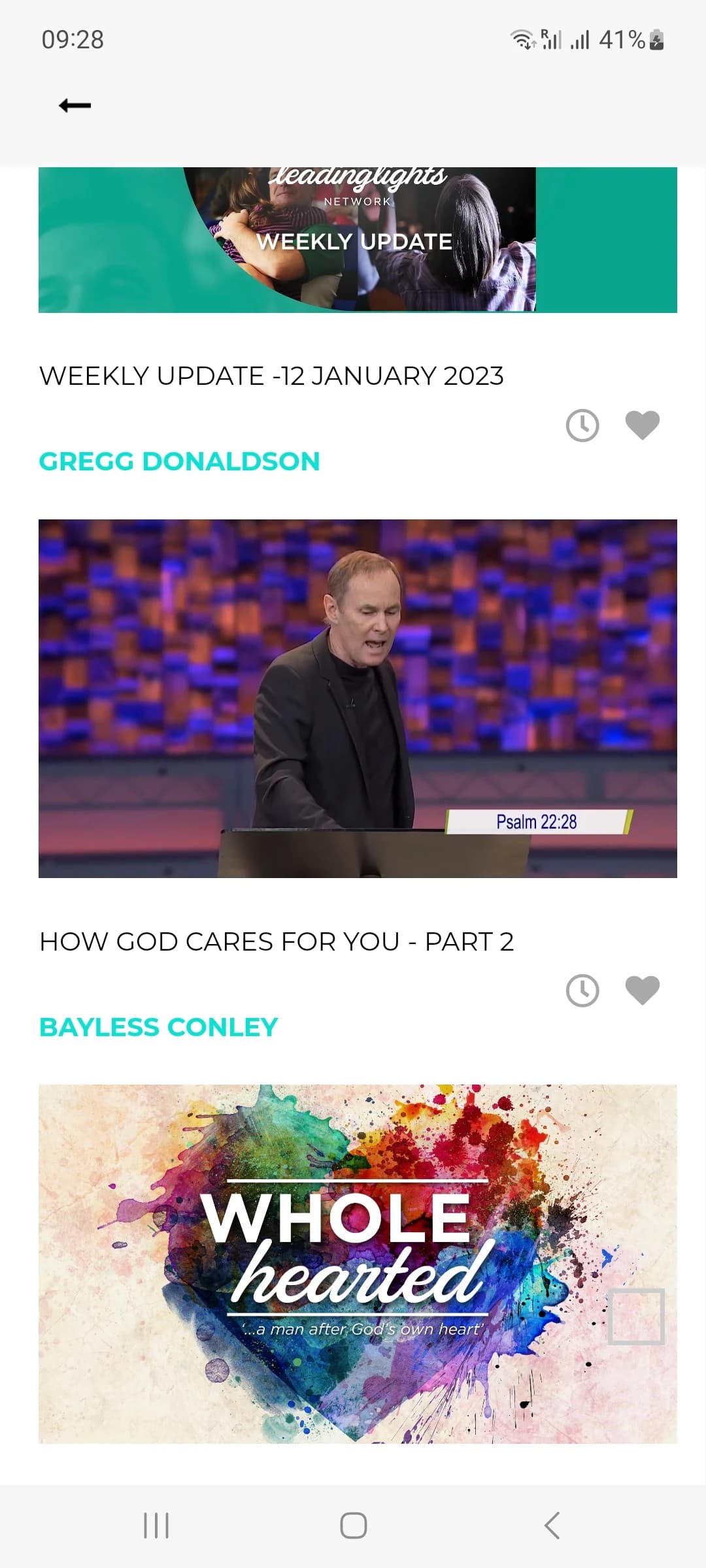The width and height of the screenshot is (706, 1568).
Task: Open recent apps from navigation bar
Action: [x=156, y=1526]
